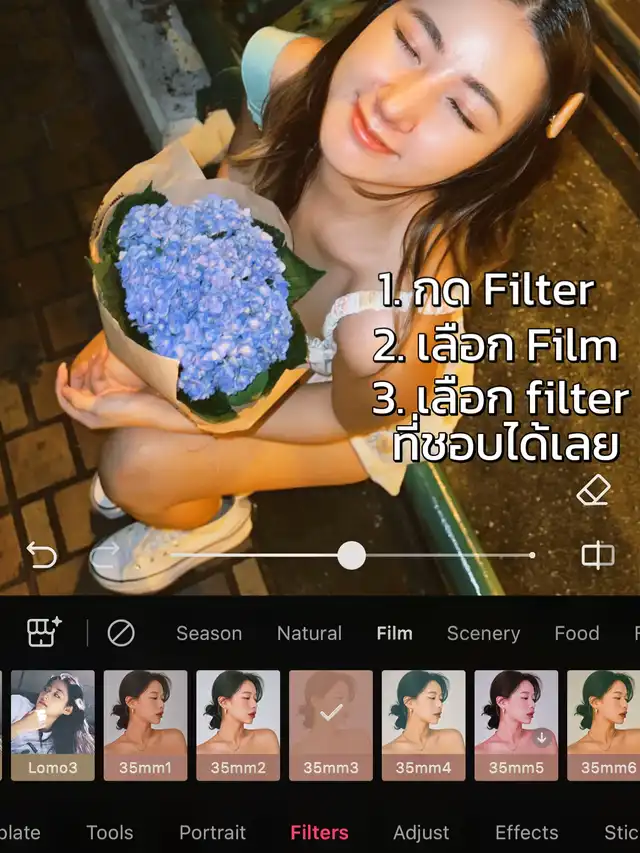Open the filter store icon
Image resolution: width=640 pixels, height=853 pixels.
[x=44, y=632]
